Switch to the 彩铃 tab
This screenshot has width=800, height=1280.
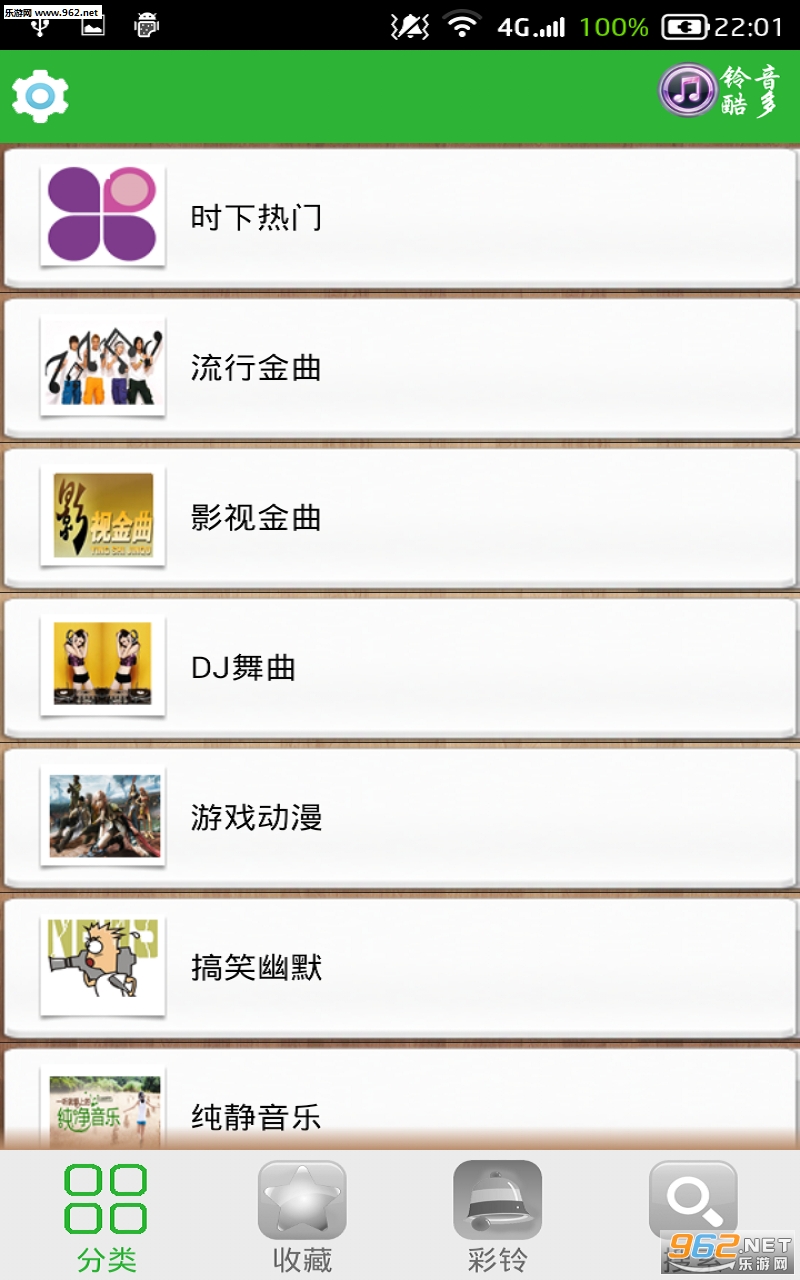point(497,1216)
